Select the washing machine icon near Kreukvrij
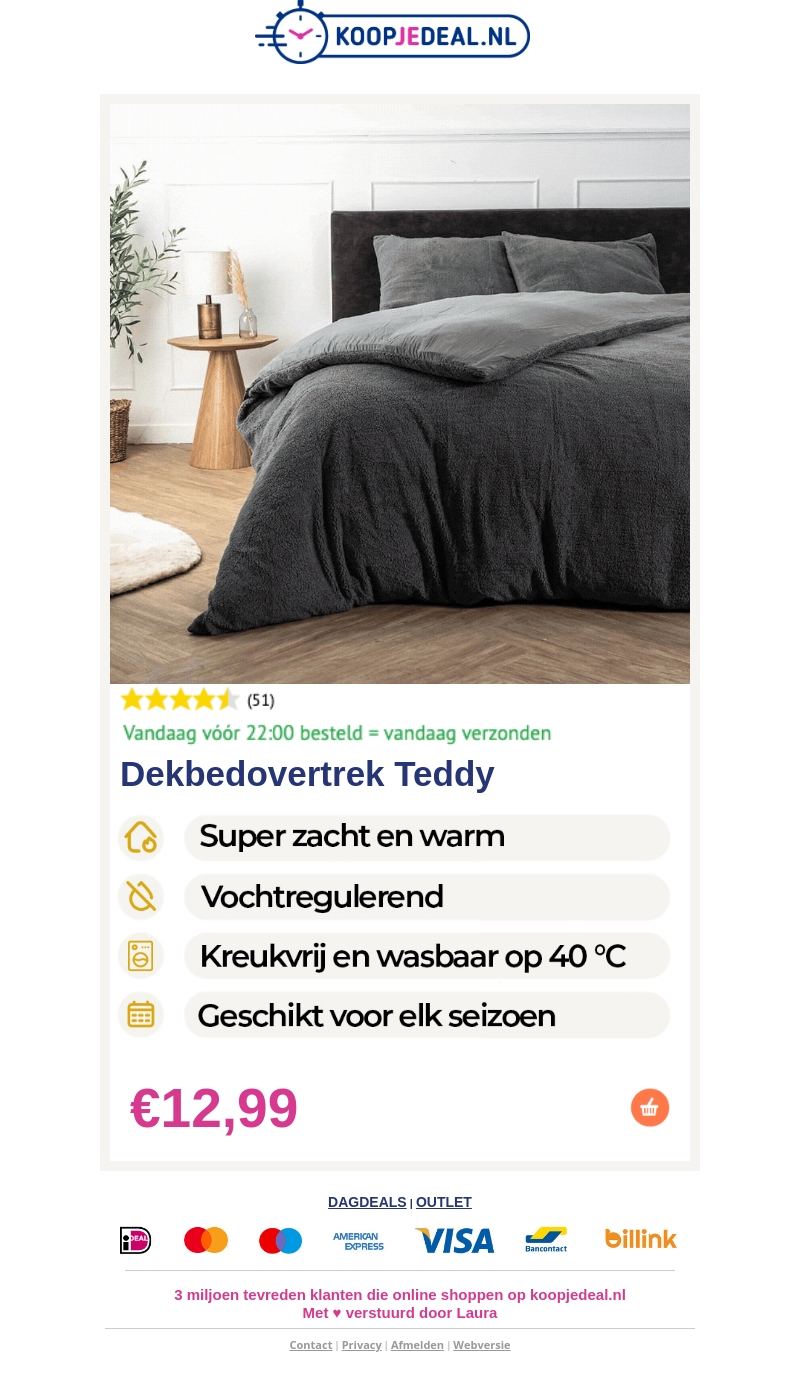Image resolution: width=800 pixels, height=1378 pixels. 141,955
